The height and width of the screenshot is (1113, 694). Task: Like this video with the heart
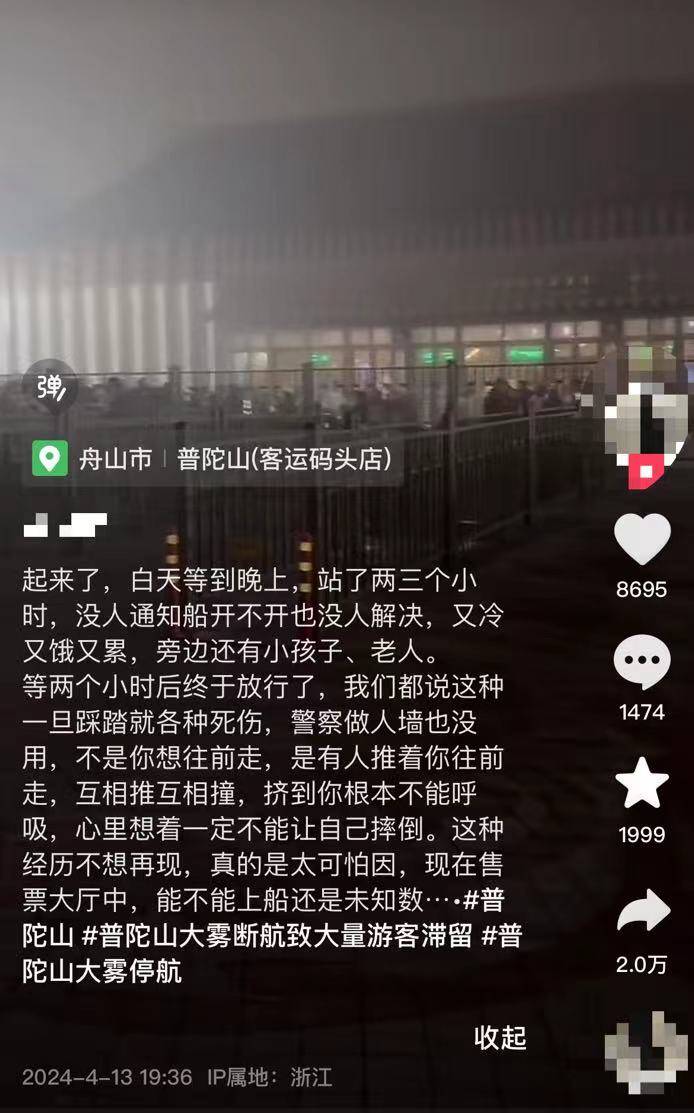[641, 539]
